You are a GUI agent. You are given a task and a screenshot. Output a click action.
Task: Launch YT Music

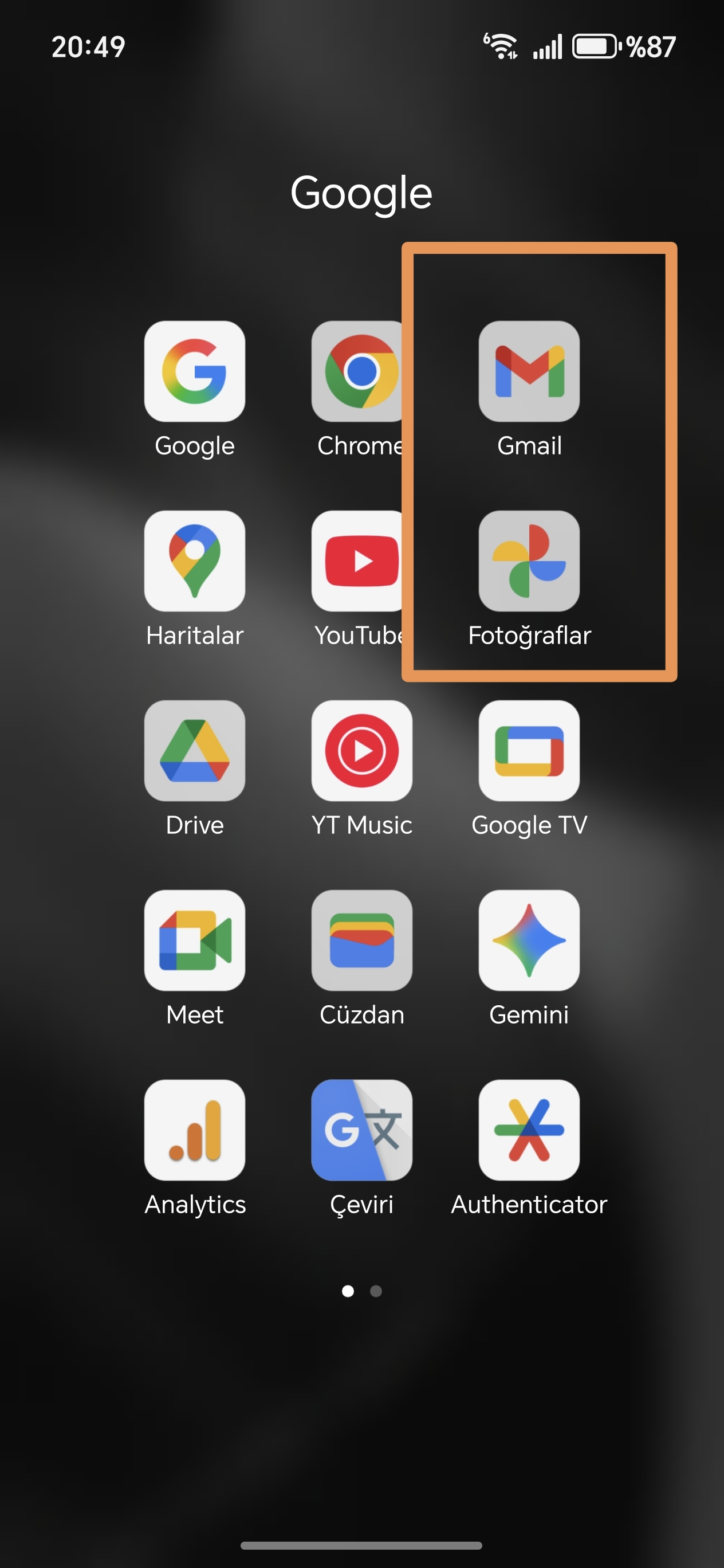coord(362,751)
